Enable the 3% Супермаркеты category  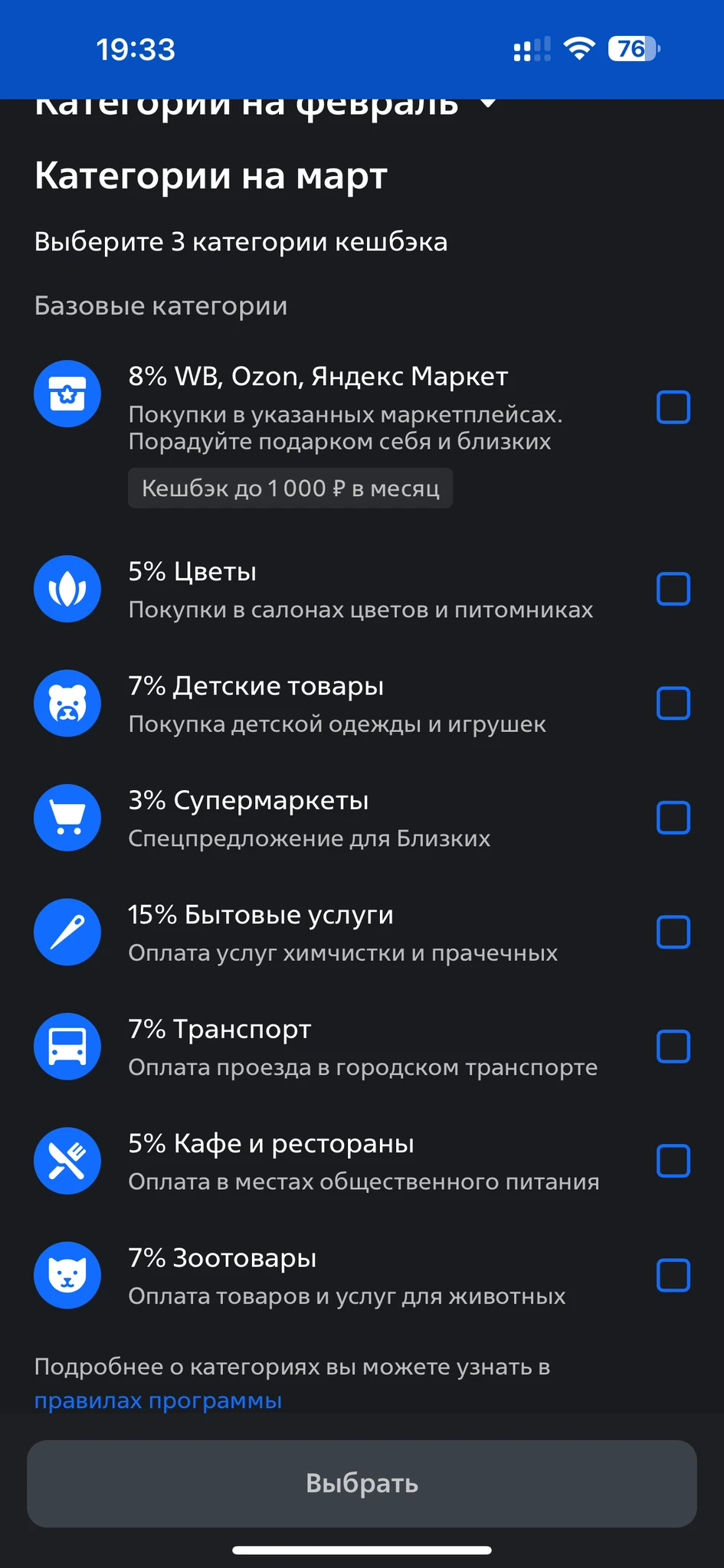(673, 818)
